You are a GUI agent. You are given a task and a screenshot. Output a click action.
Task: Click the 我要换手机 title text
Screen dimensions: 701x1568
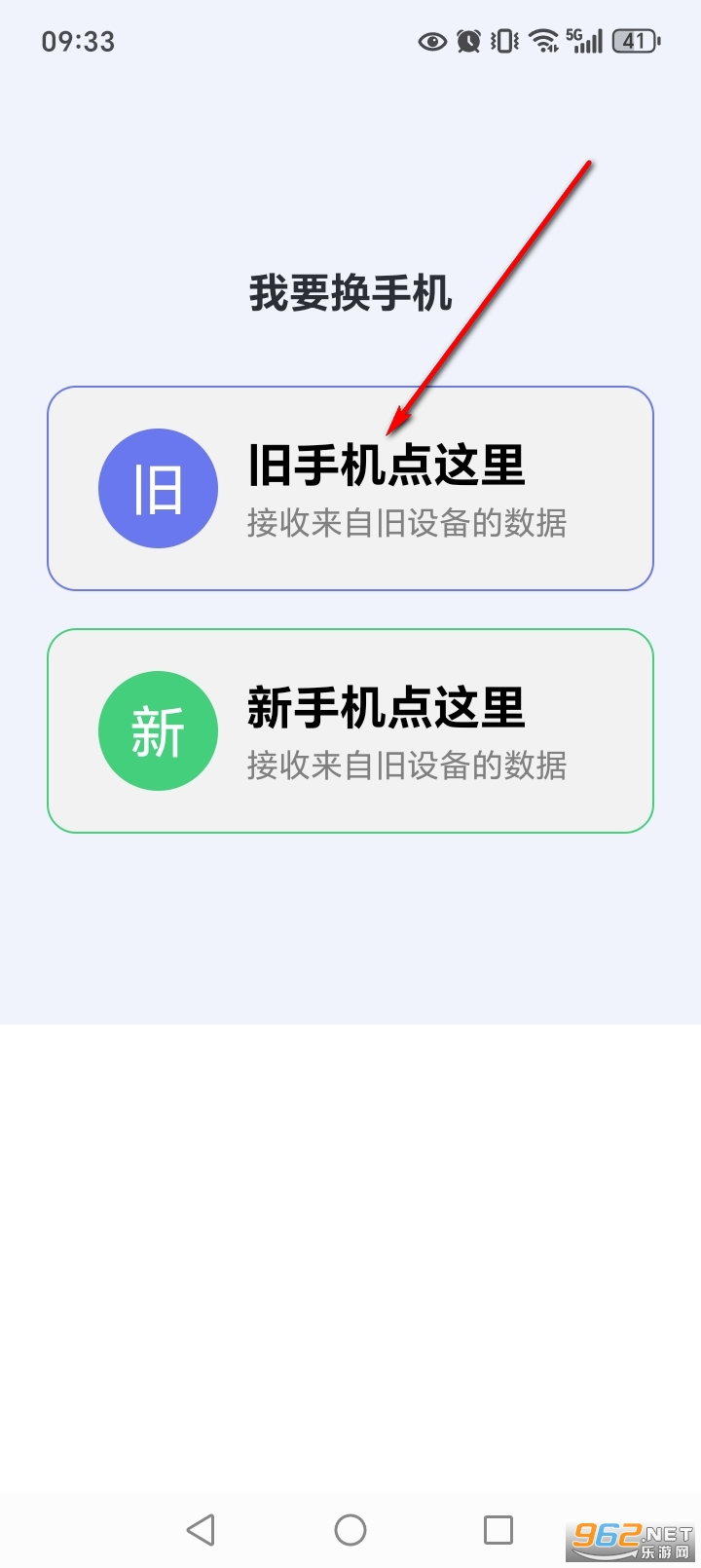[350, 288]
